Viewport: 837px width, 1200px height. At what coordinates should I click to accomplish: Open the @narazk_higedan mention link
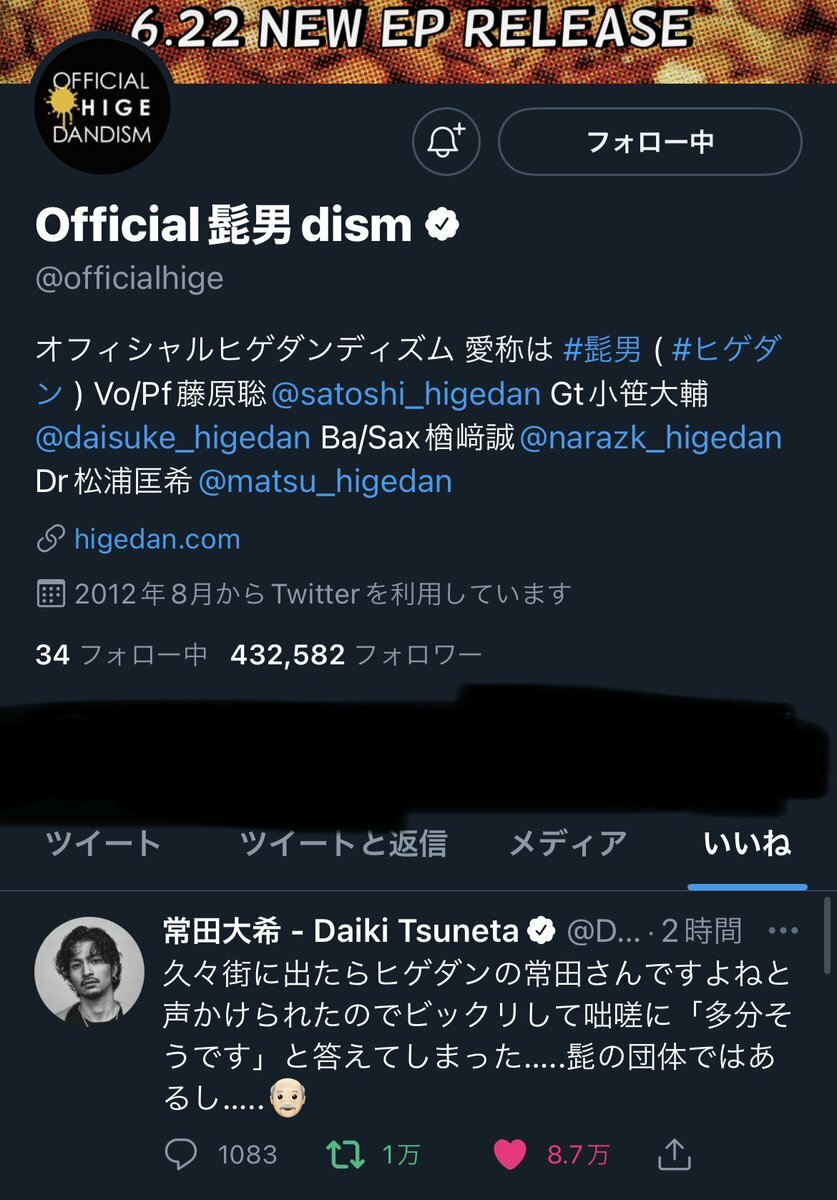point(651,437)
